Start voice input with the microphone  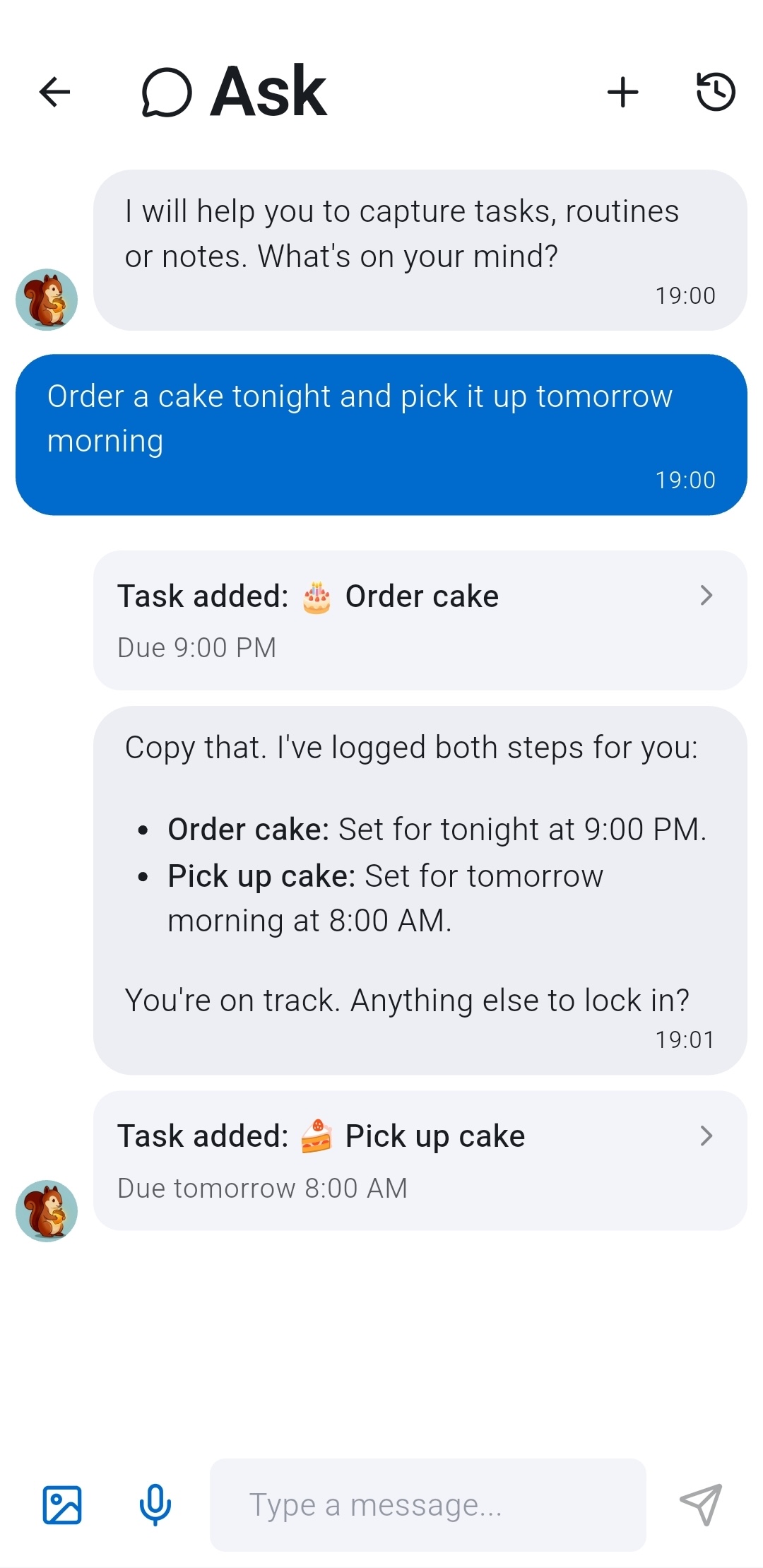(x=155, y=1504)
